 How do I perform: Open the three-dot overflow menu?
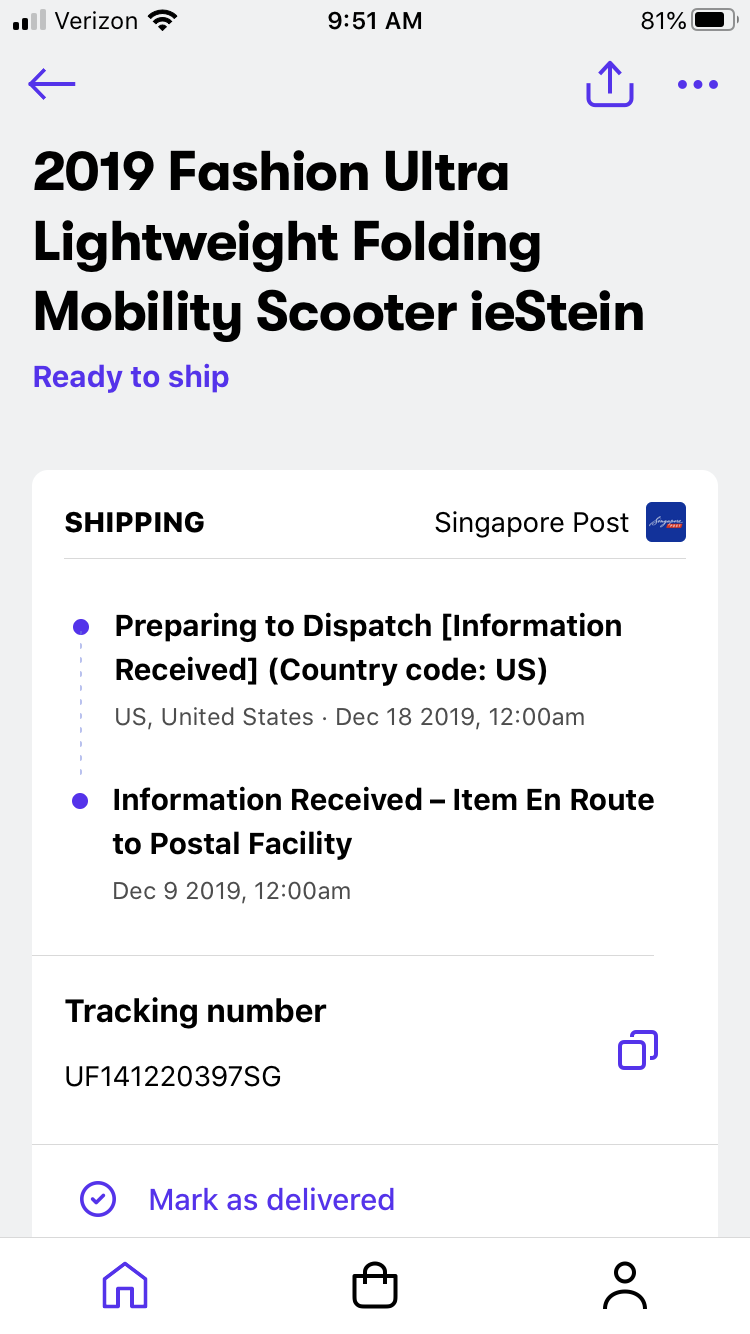pos(697,85)
